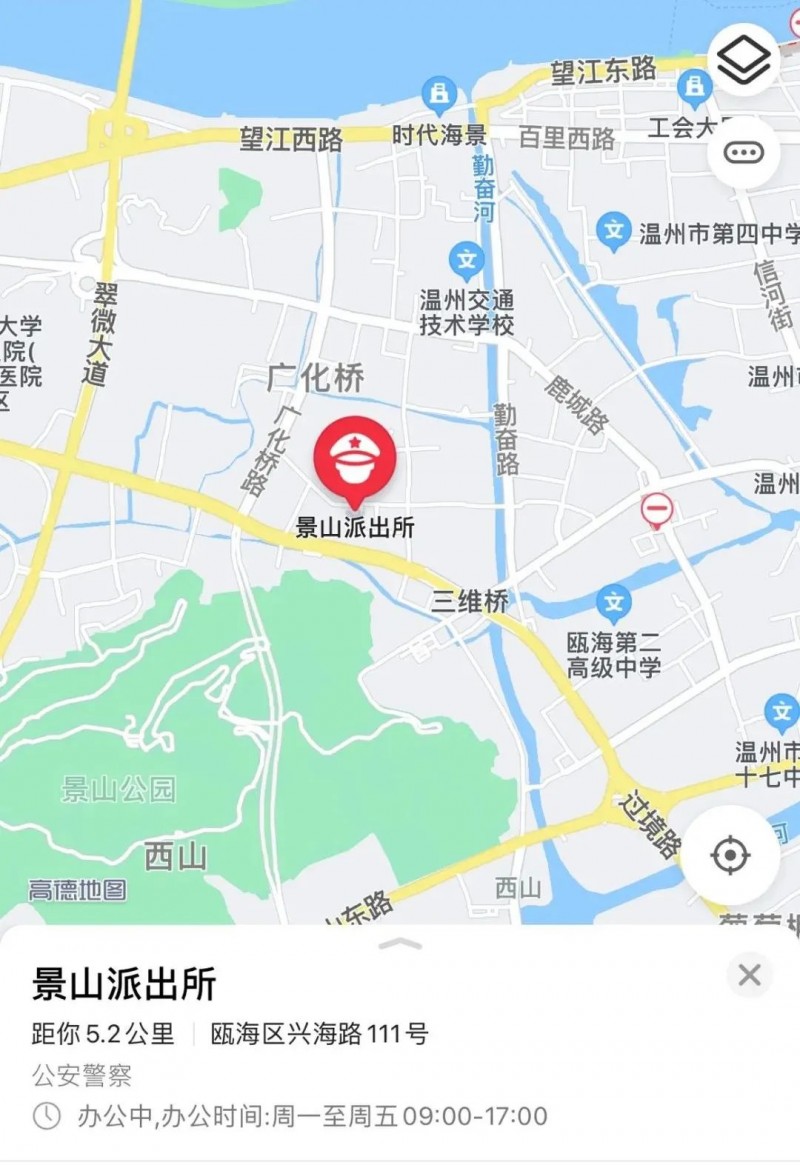Expand the 景山派出所 details panel
The height and width of the screenshot is (1165, 800).
tap(400, 943)
